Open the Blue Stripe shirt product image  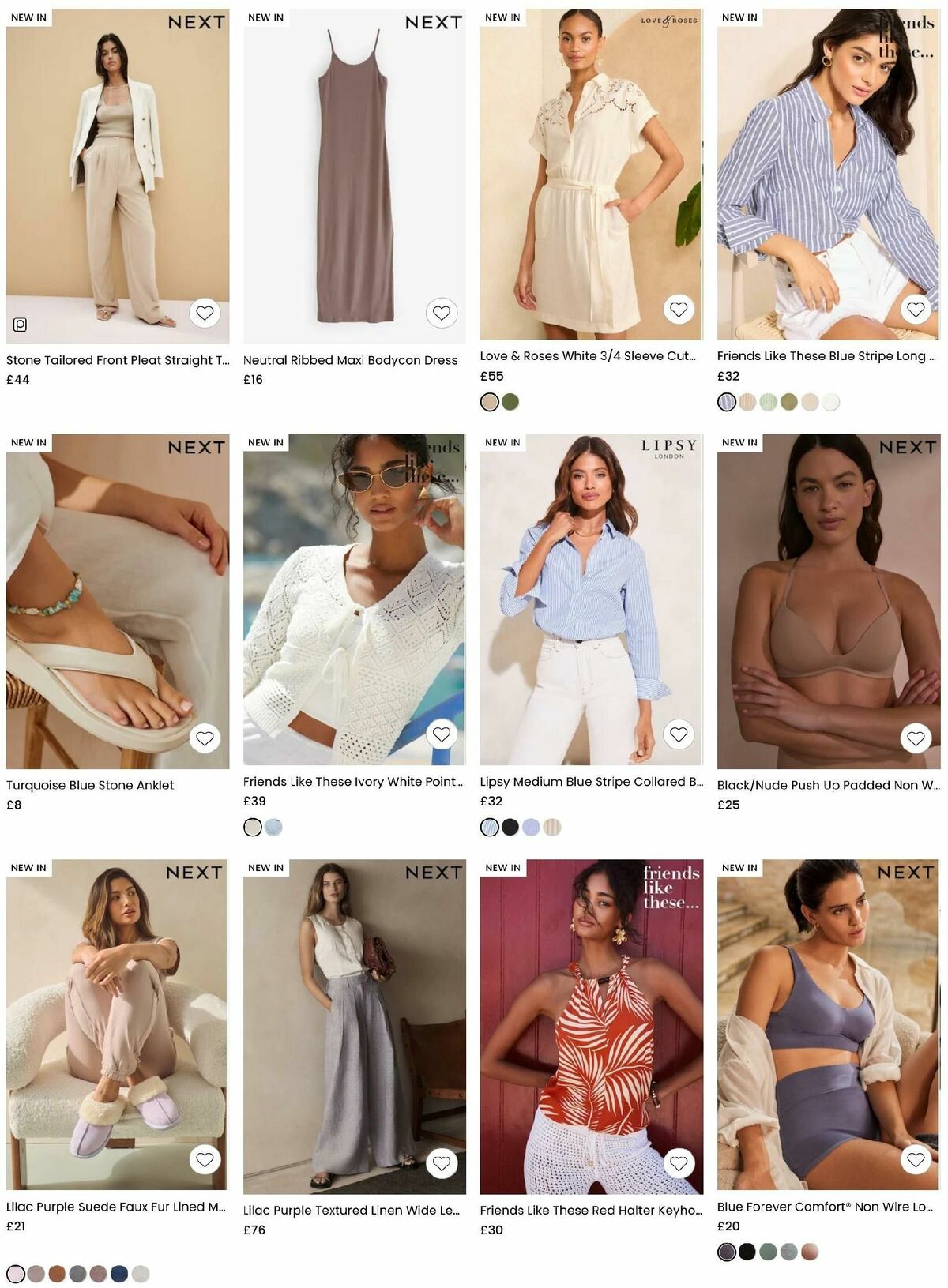828,174
